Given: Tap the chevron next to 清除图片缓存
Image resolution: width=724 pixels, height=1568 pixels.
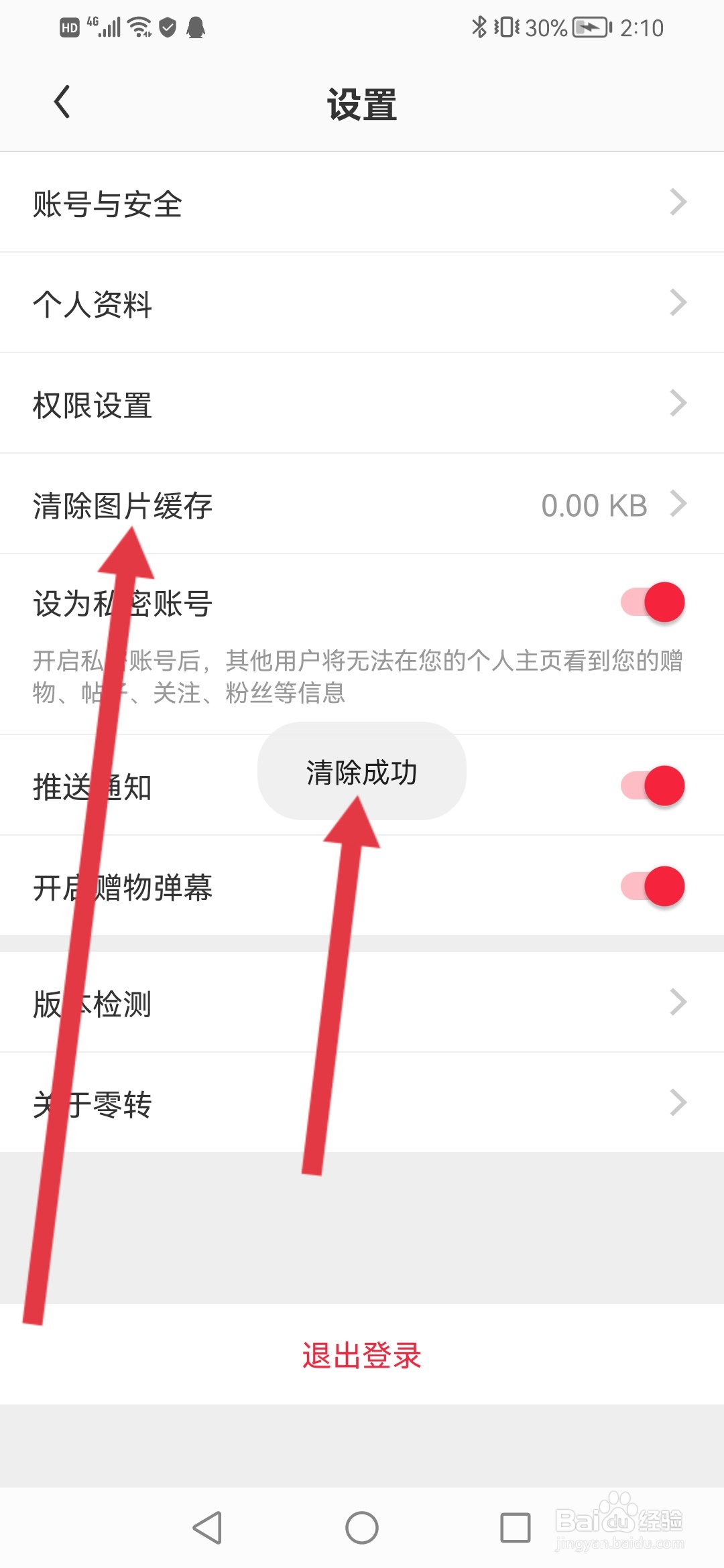Looking at the screenshot, I should coord(680,504).
